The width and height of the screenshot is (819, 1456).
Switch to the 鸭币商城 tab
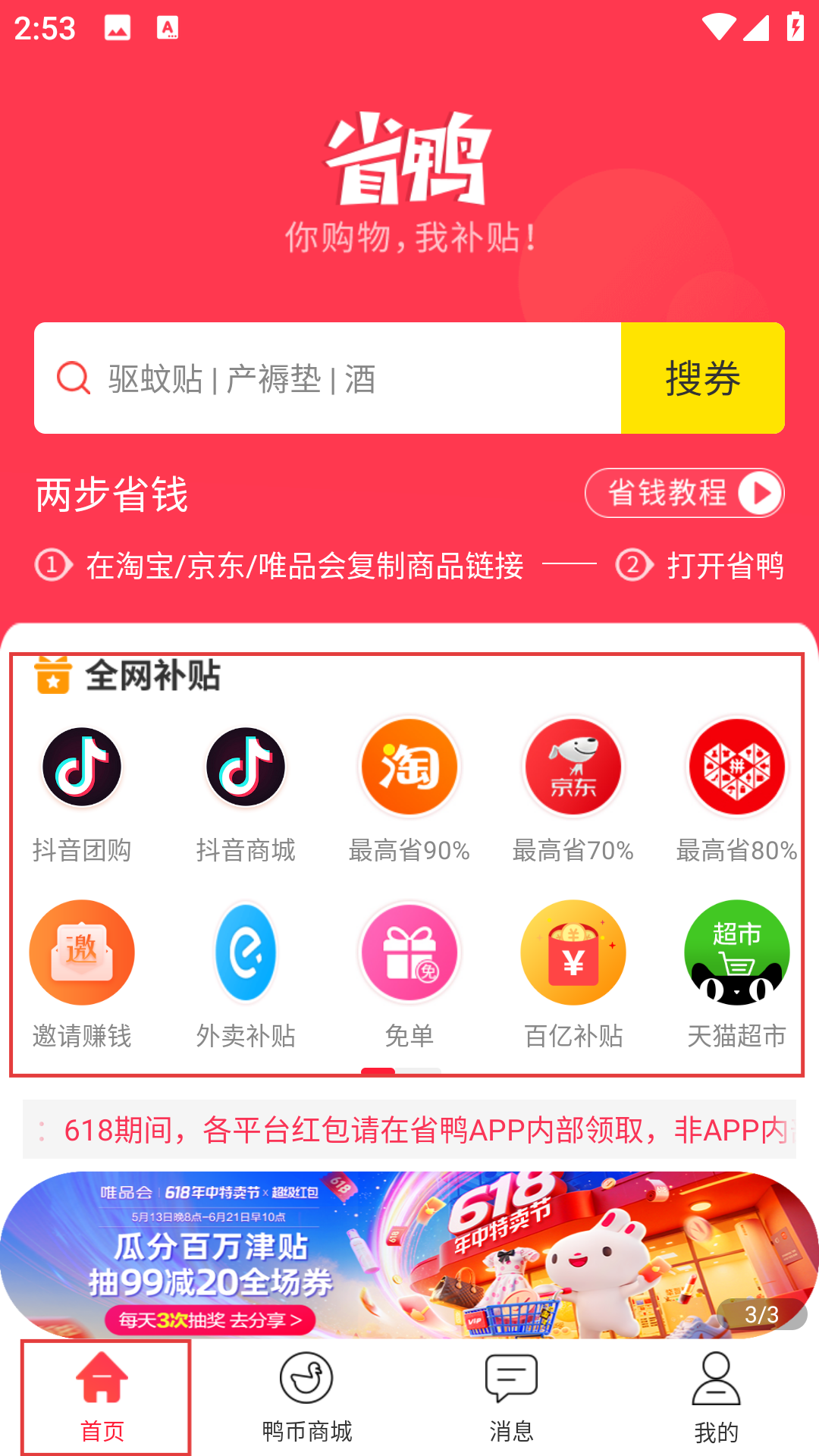click(x=307, y=1397)
